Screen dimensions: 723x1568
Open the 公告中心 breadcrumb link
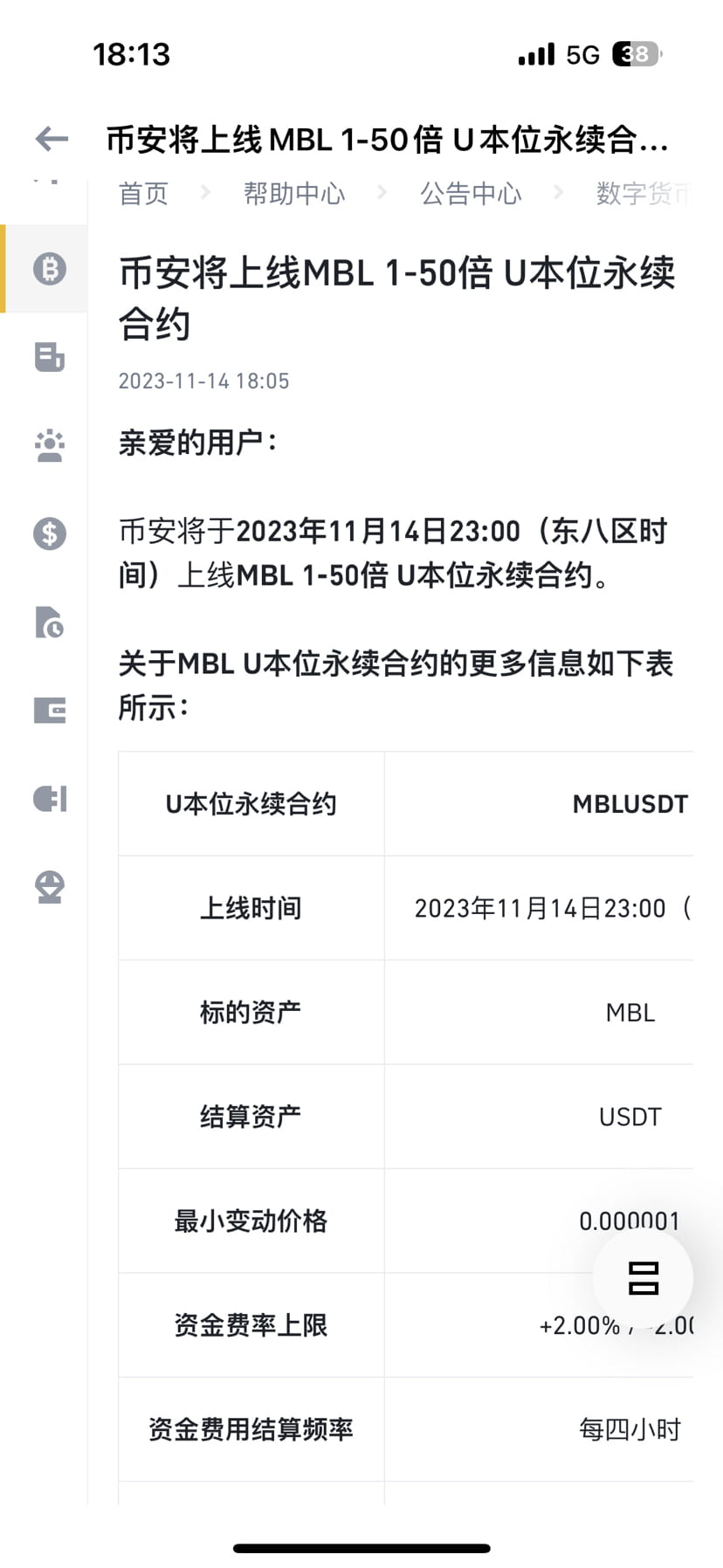coord(471,194)
